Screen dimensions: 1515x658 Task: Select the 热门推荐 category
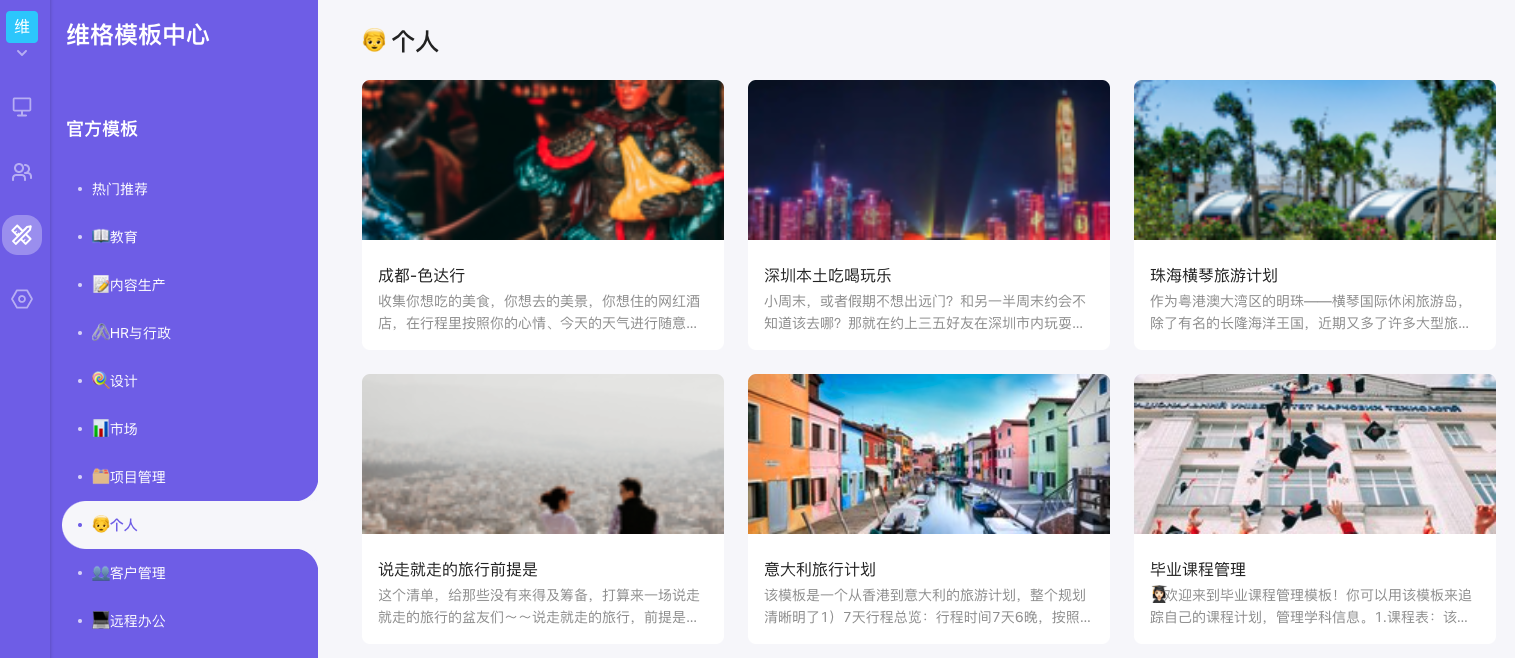(119, 189)
